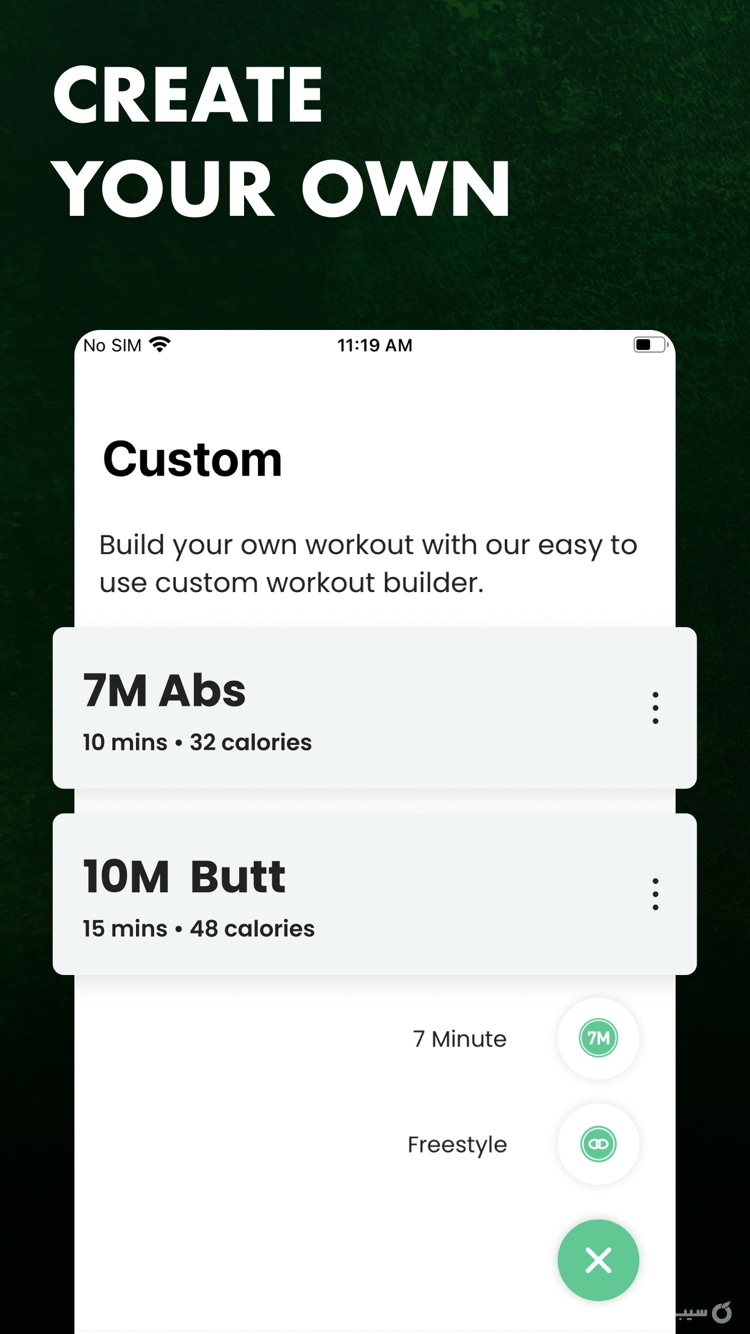Collapse the floating workout creation menu
The height and width of the screenshot is (1334, 750).
pos(598,1260)
